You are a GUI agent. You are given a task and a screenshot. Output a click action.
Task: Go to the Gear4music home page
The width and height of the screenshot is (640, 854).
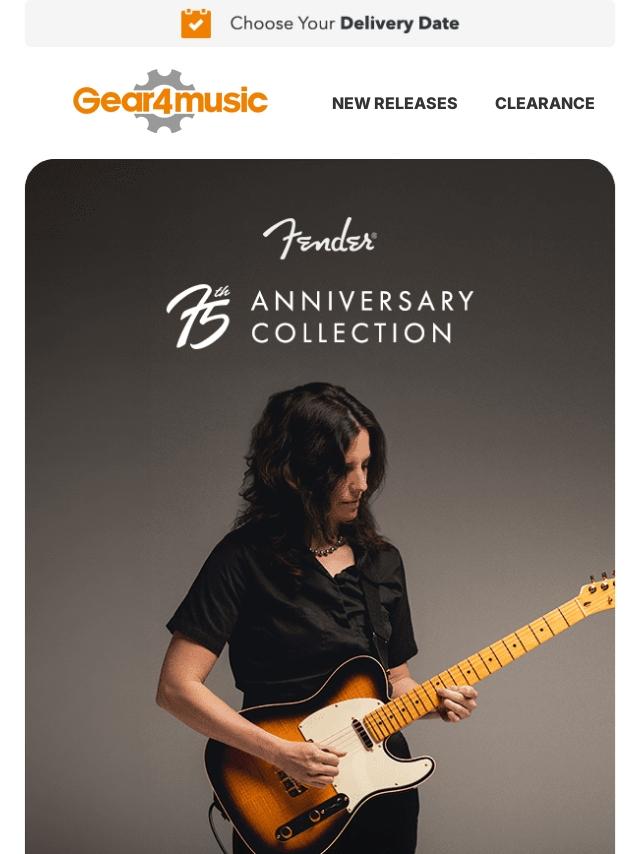click(x=170, y=102)
